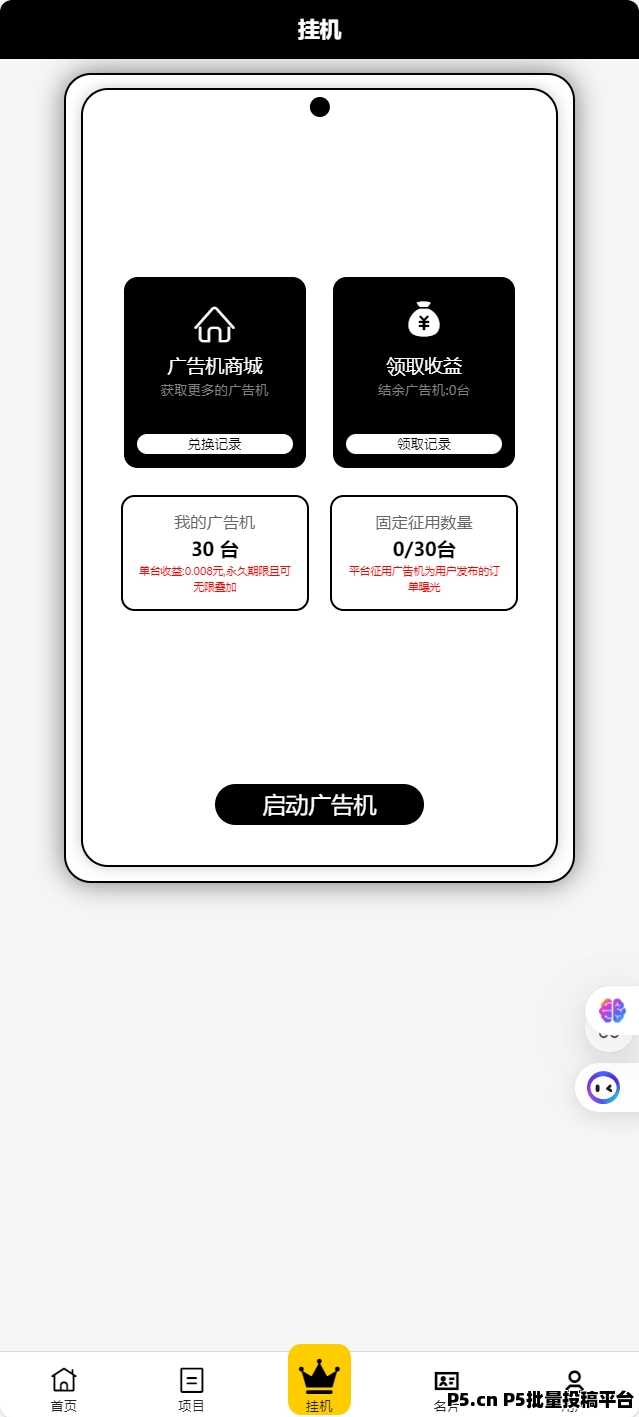Start the machines with 启动广告机
639x1417 pixels.
click(319, 805)
